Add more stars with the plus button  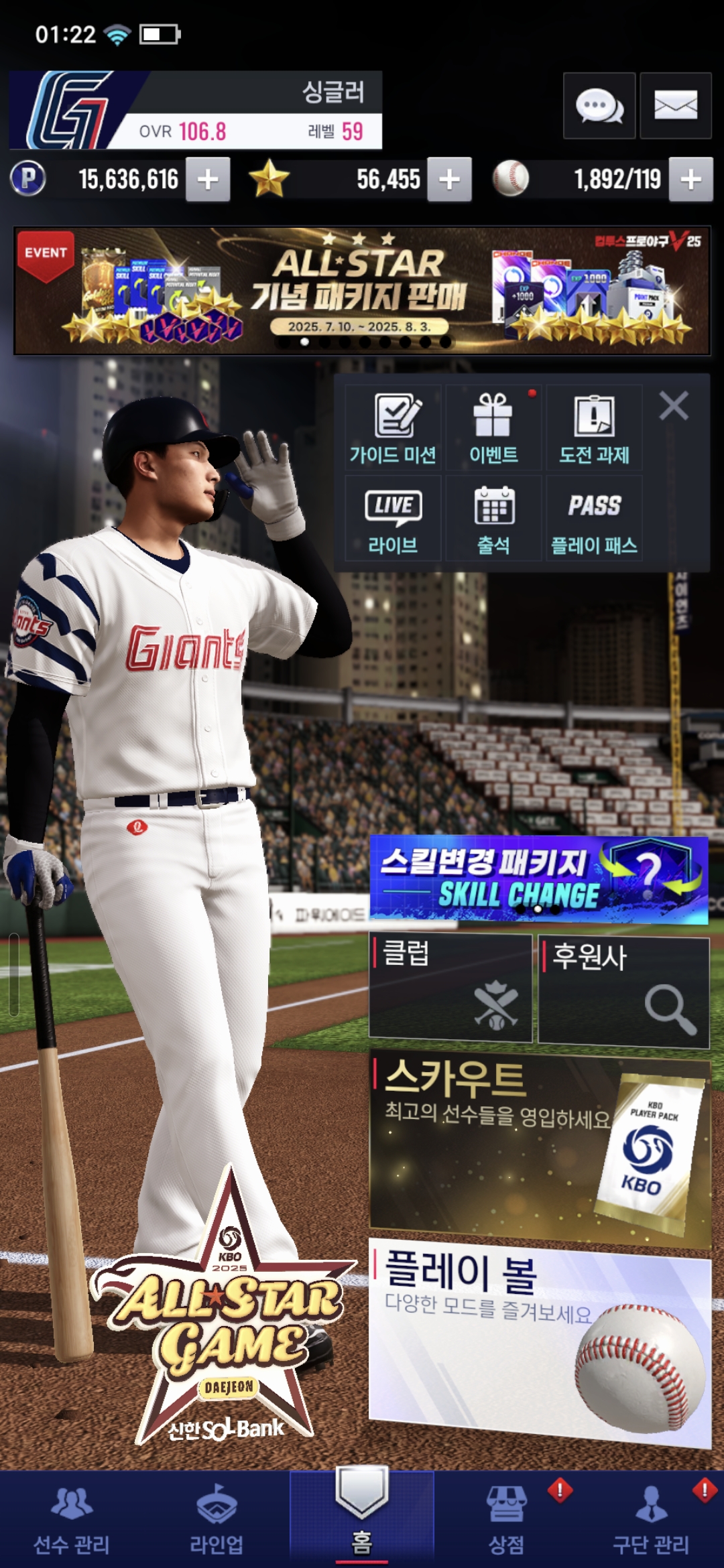click(449, 180)
